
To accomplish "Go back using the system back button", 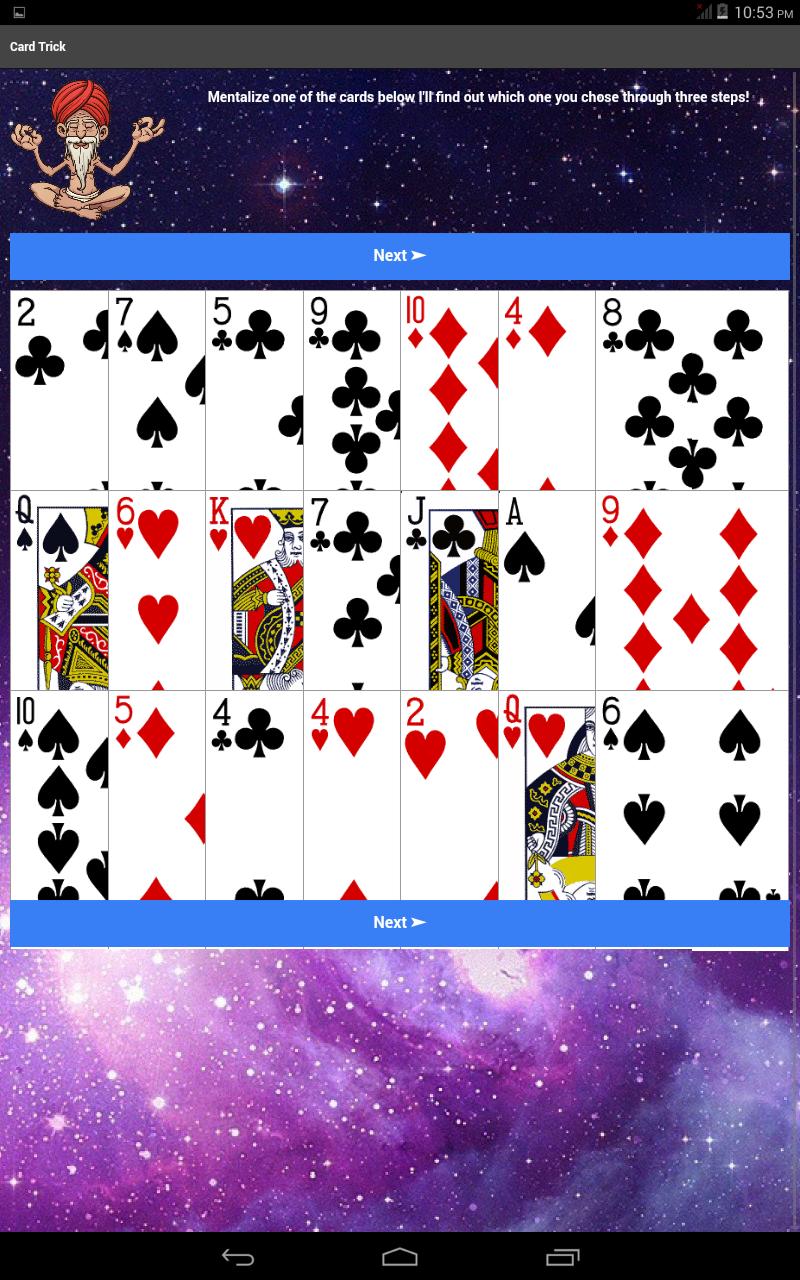I will tap(238, 1257).
